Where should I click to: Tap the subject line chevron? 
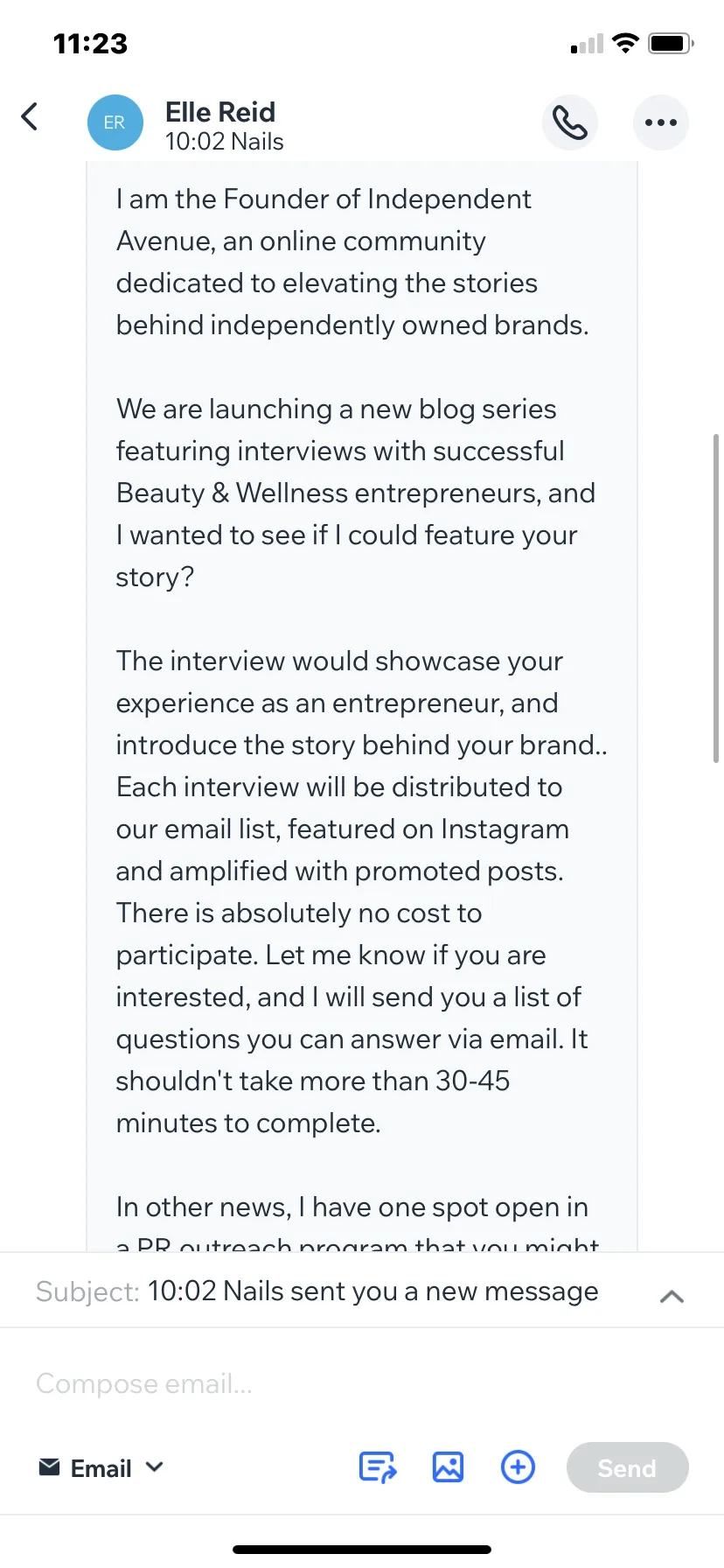tap(672, 1297)
